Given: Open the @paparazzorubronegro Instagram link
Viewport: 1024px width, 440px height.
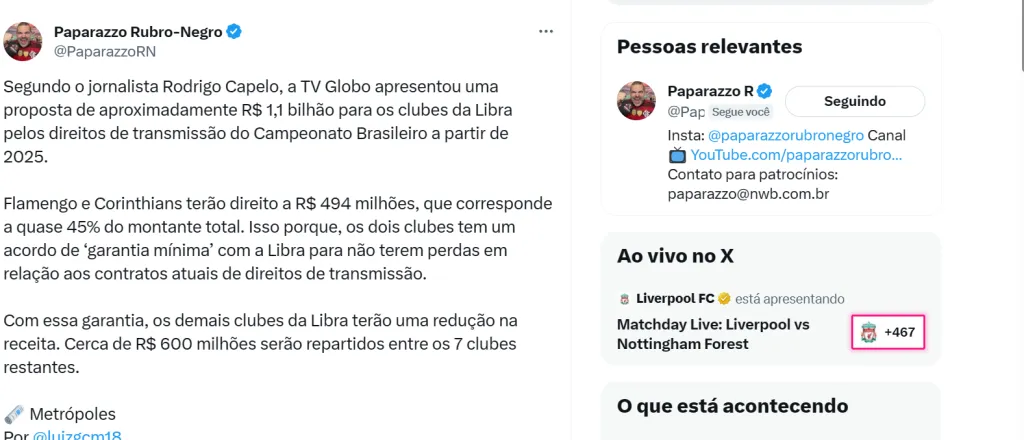Looking at the screenshot, I should pyautogui.click(x=782, y=135).
